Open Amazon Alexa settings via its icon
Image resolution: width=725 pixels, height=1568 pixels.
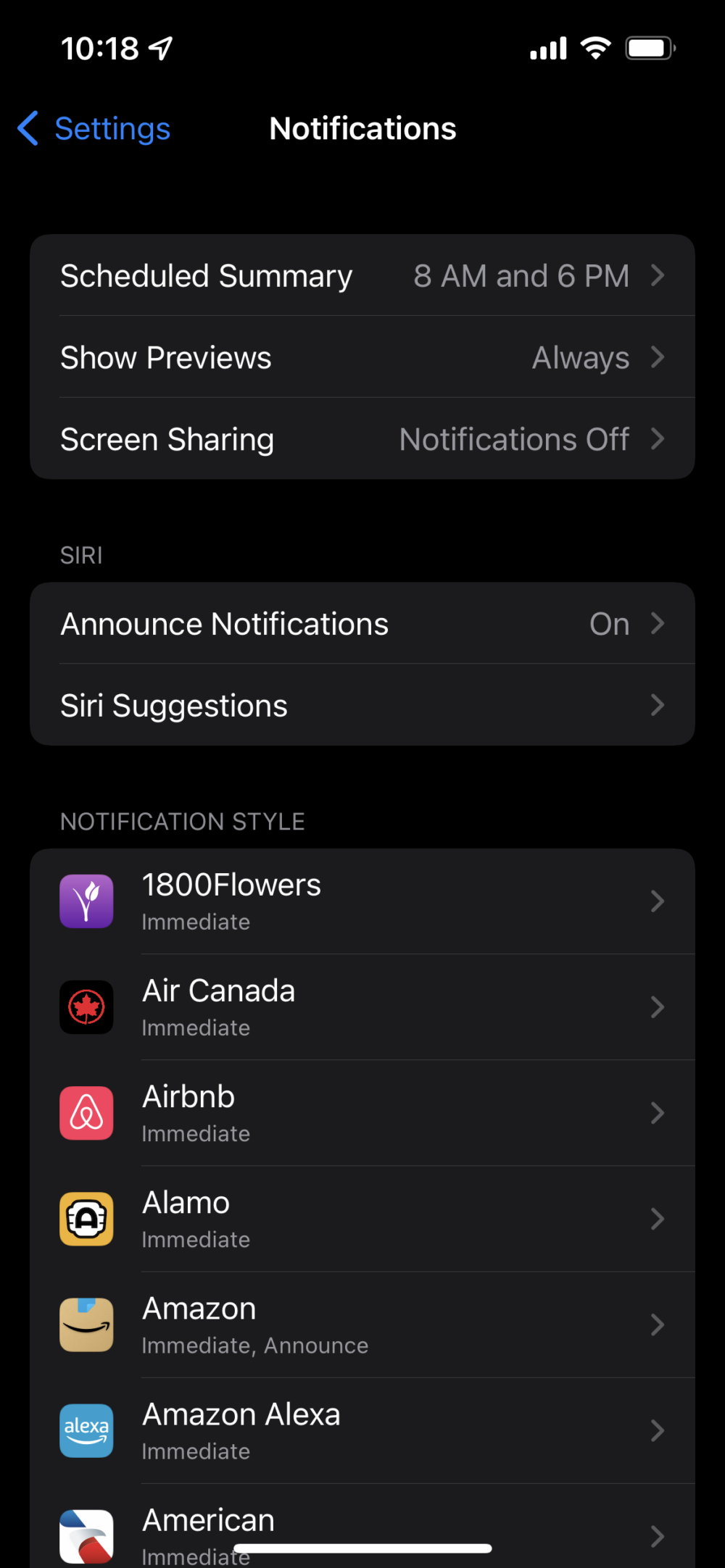(86, 1430)
